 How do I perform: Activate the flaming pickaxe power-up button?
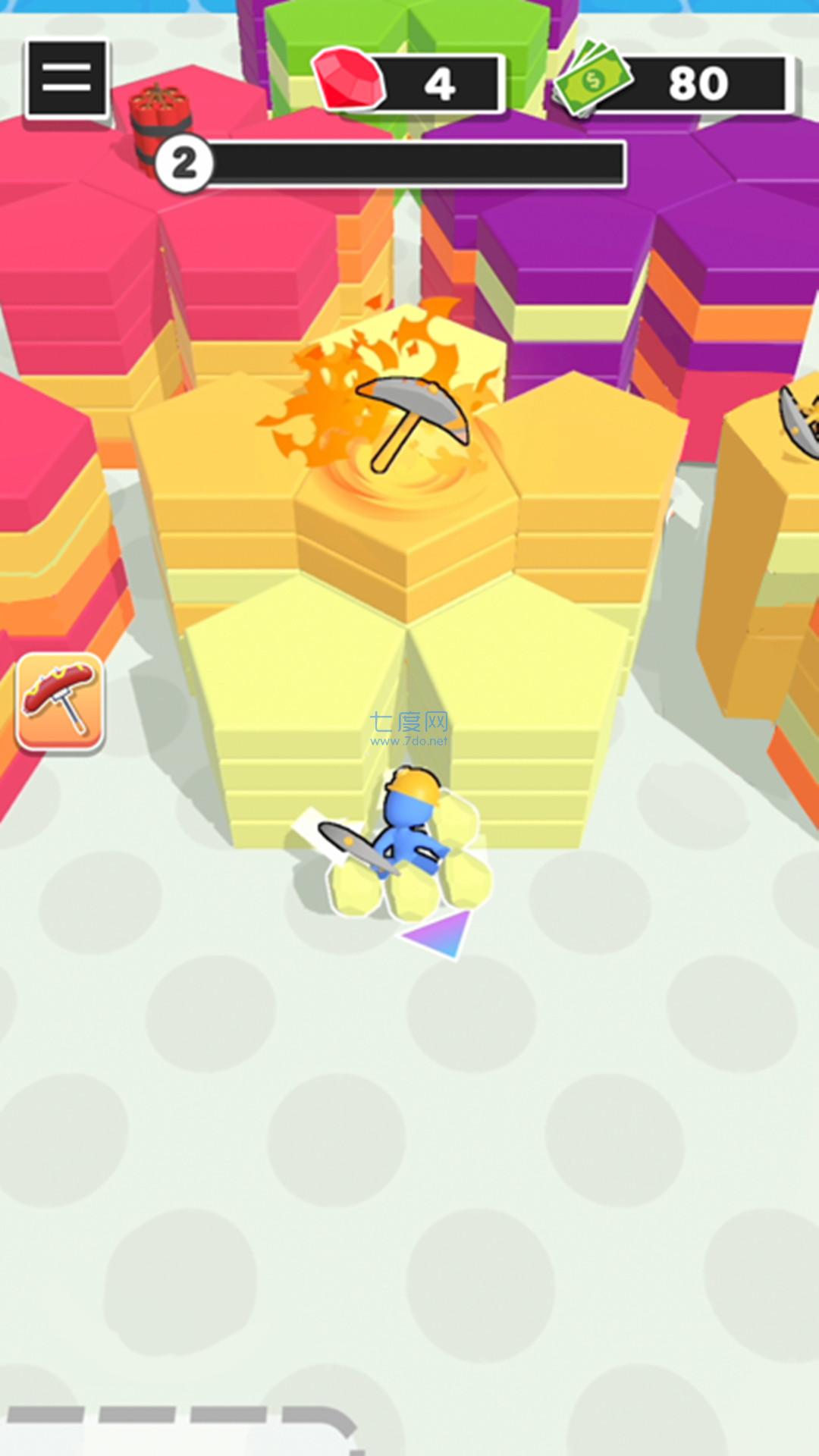point(60,701)
